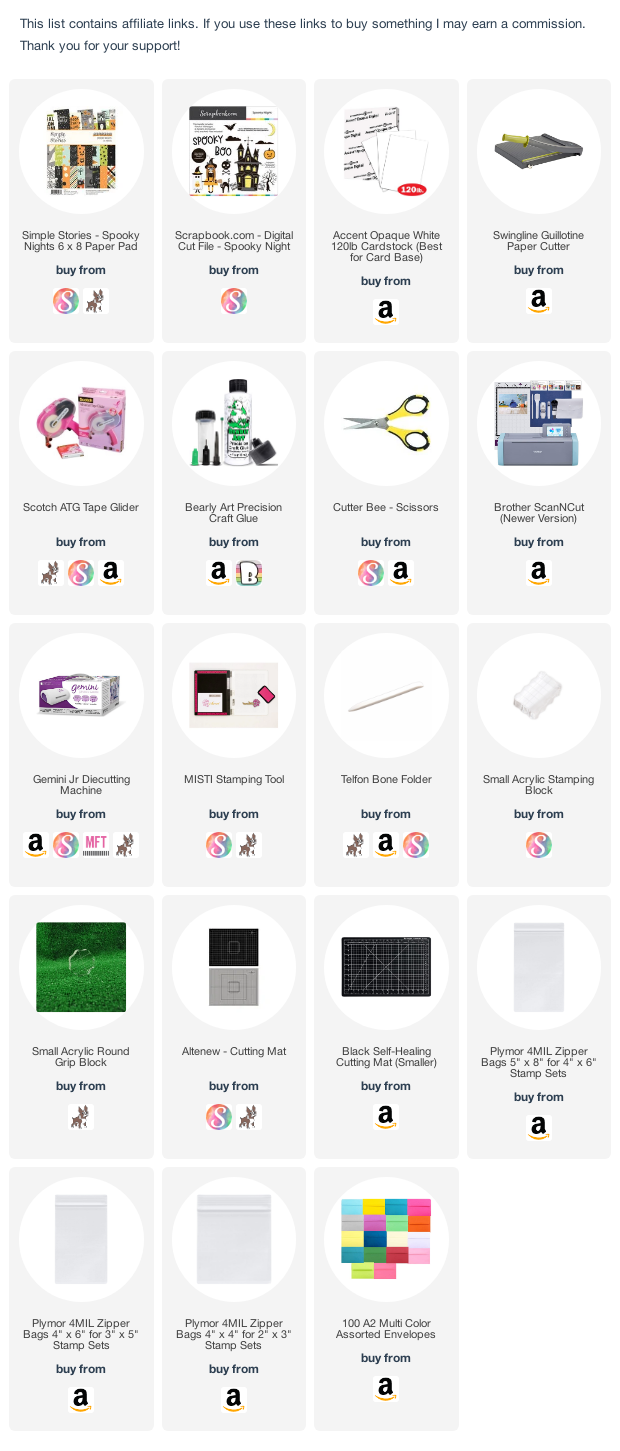Buy Black Self-Healing Cutting Mat from Amazon
This screenshot has width=620, height=1451.
(x=386, y=1116)
